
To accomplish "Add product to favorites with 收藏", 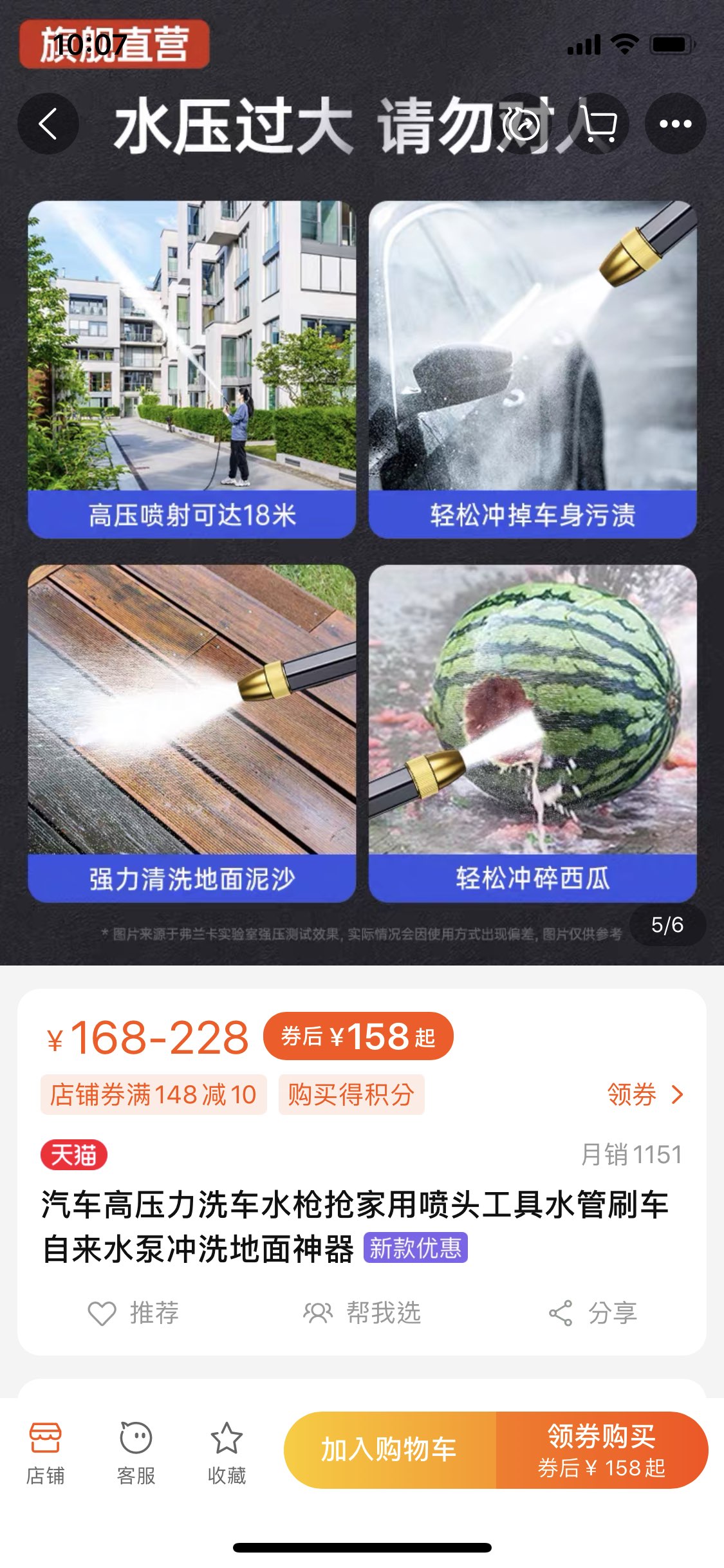I will pos(227,1452).
